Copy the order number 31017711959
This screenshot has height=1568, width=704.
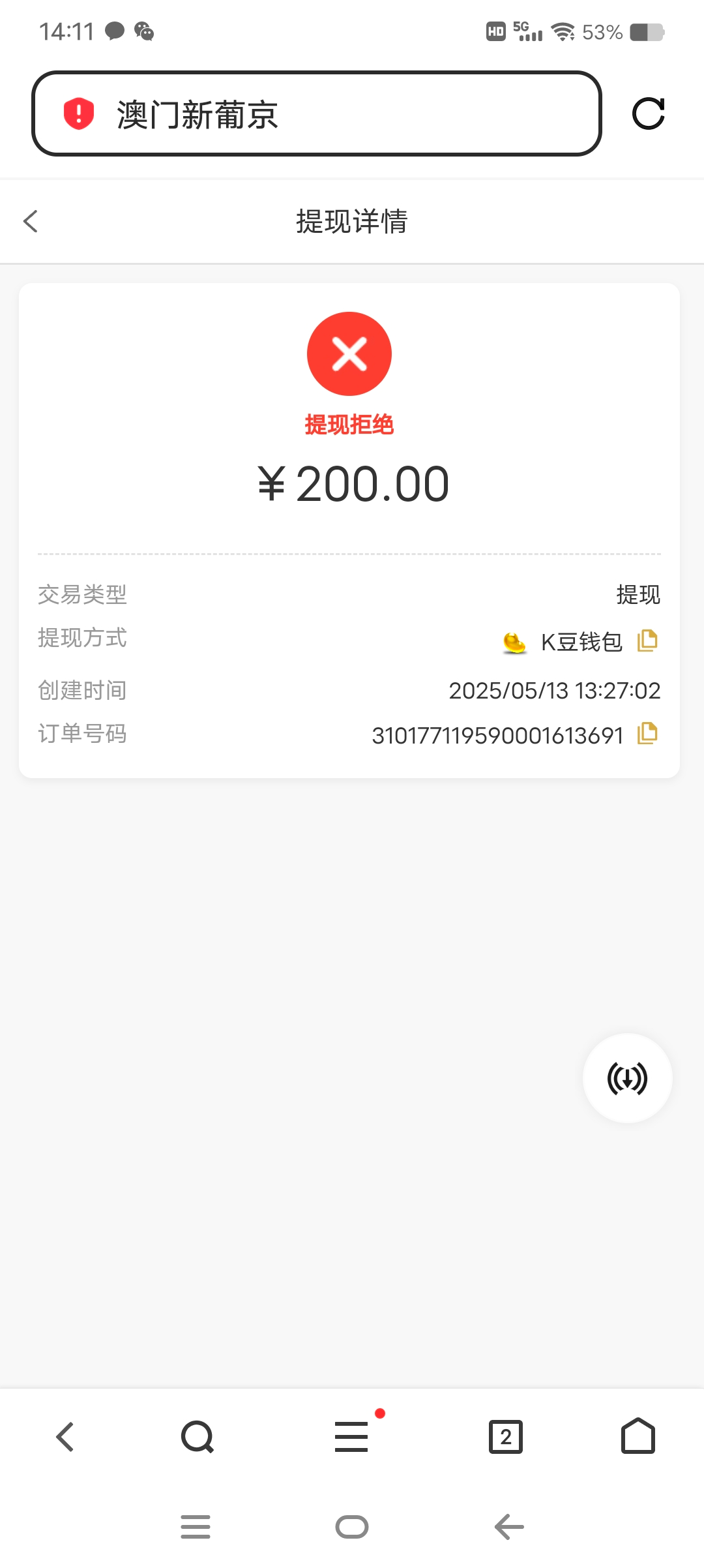648,734
